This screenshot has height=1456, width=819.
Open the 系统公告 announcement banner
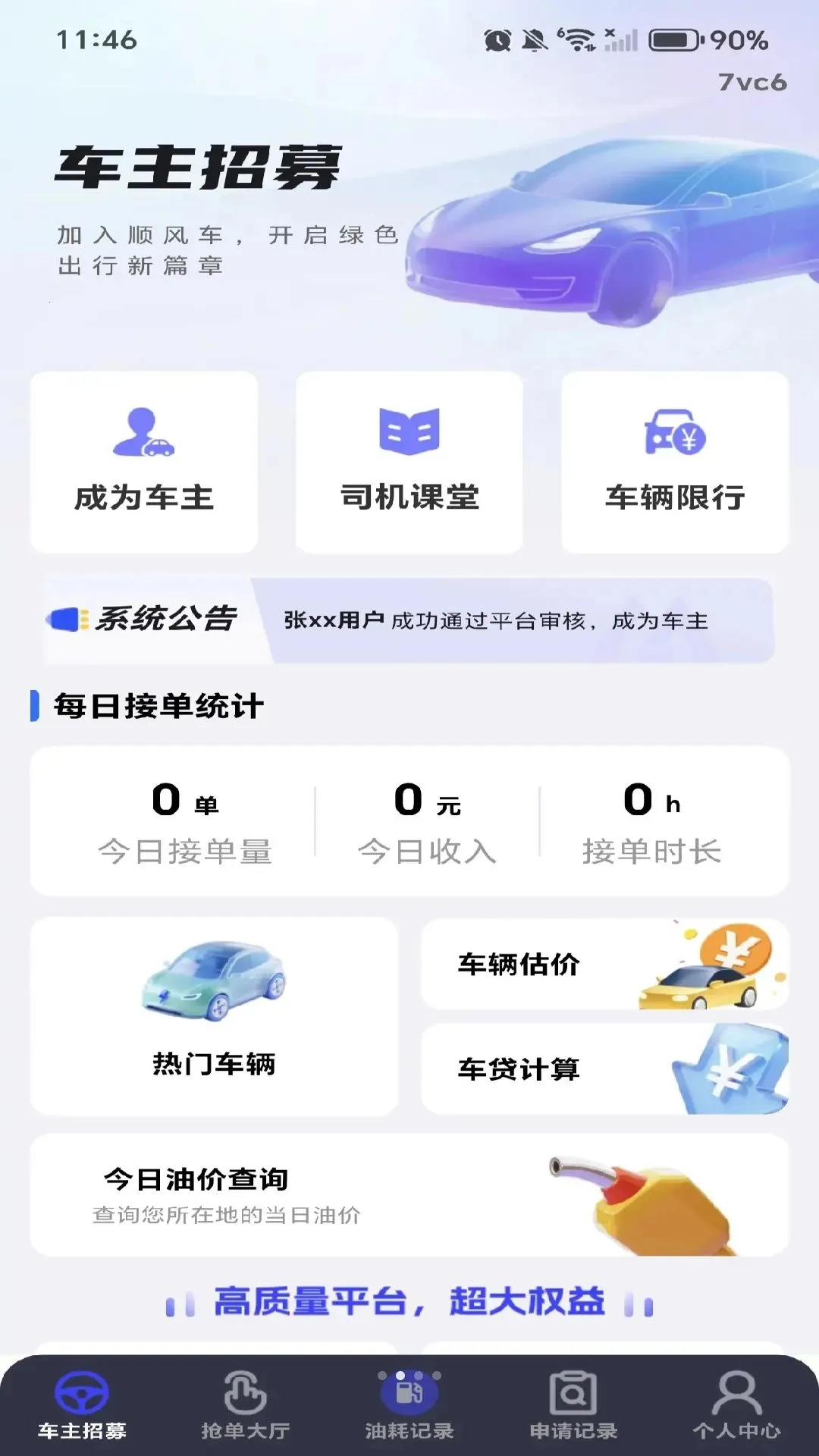pos(409,620)
